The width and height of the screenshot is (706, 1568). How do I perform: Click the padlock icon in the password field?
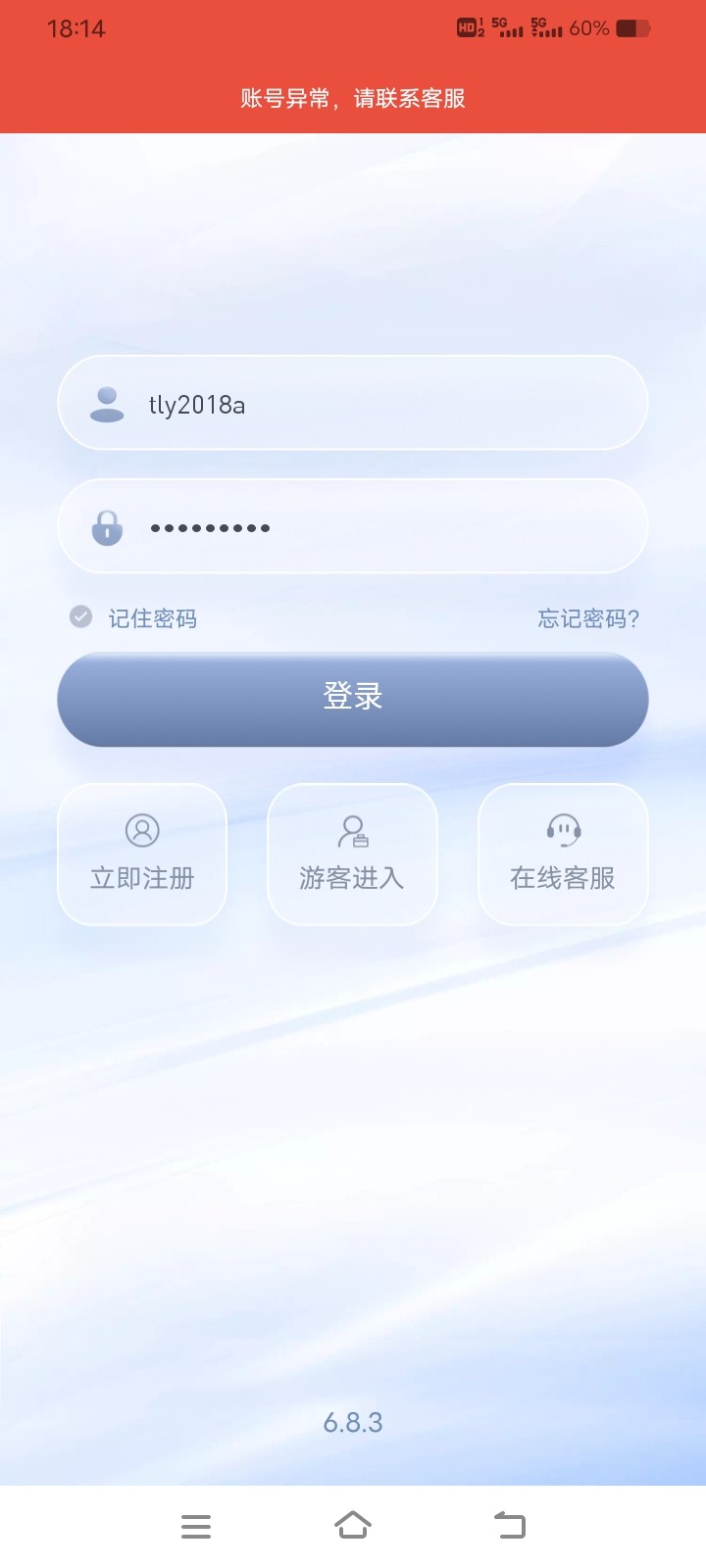click(108, 526)
